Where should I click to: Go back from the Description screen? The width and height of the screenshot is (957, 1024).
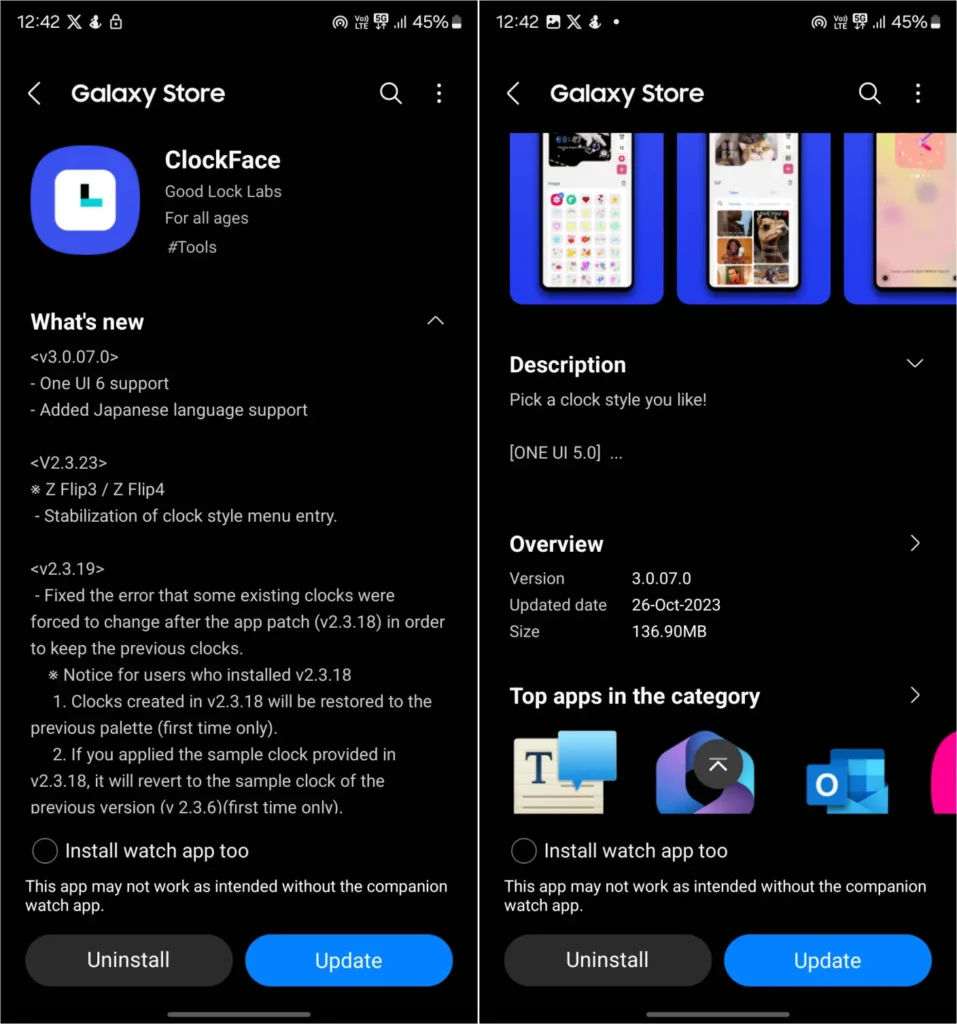coord(513,94)
